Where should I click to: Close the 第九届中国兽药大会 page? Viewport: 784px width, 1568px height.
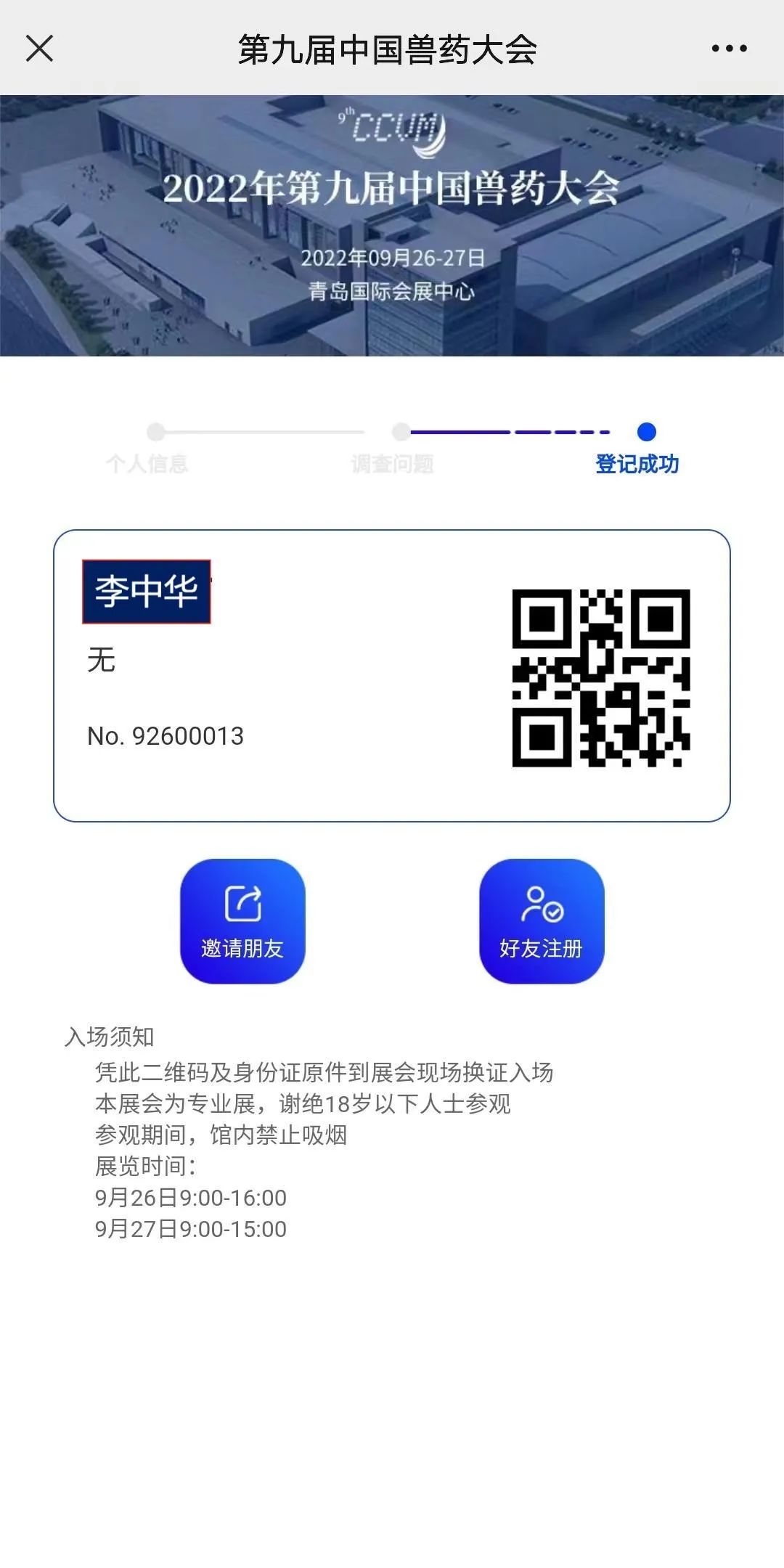[x=39, y=49]
